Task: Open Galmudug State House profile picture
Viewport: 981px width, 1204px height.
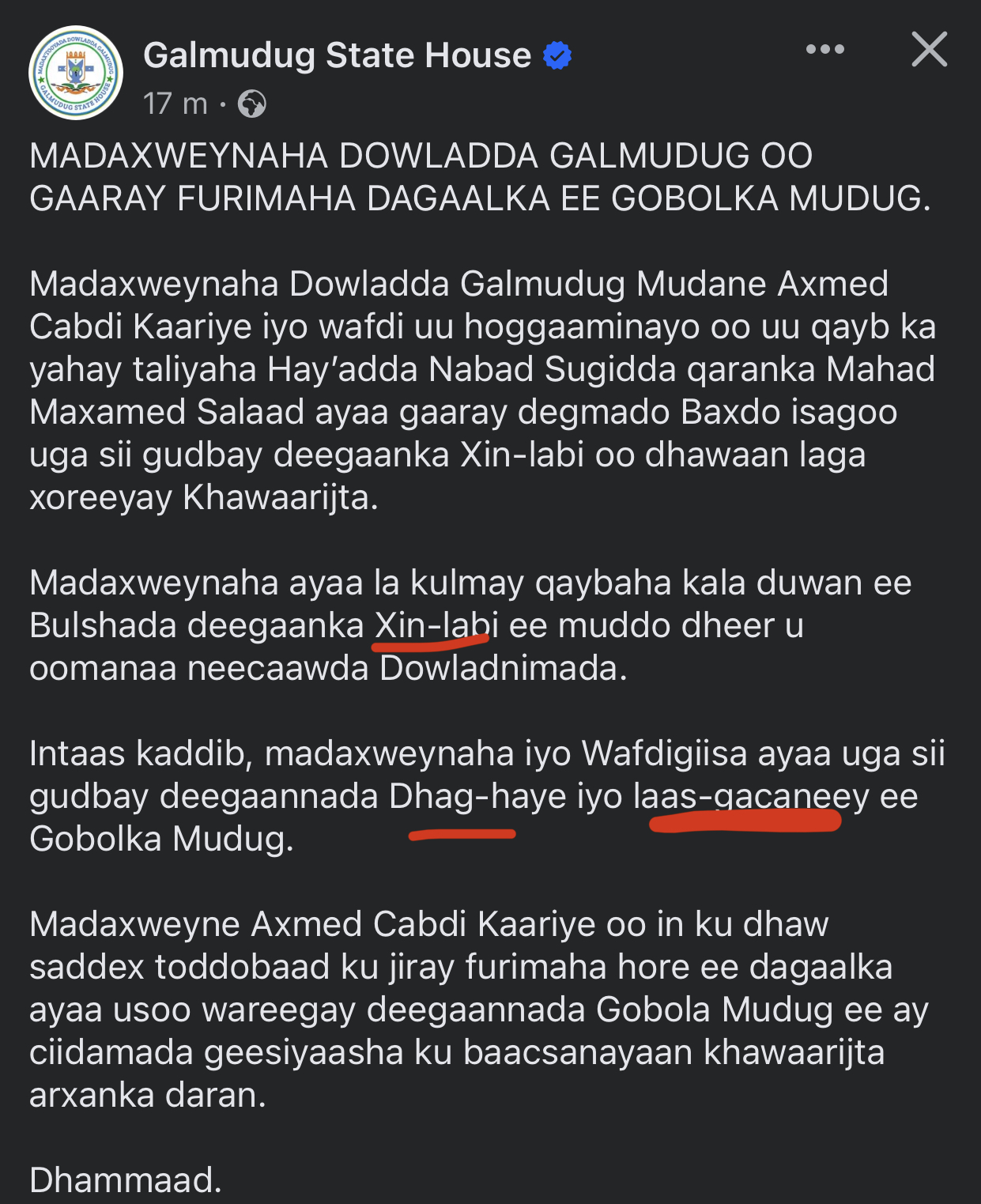Action: point(76,73)
